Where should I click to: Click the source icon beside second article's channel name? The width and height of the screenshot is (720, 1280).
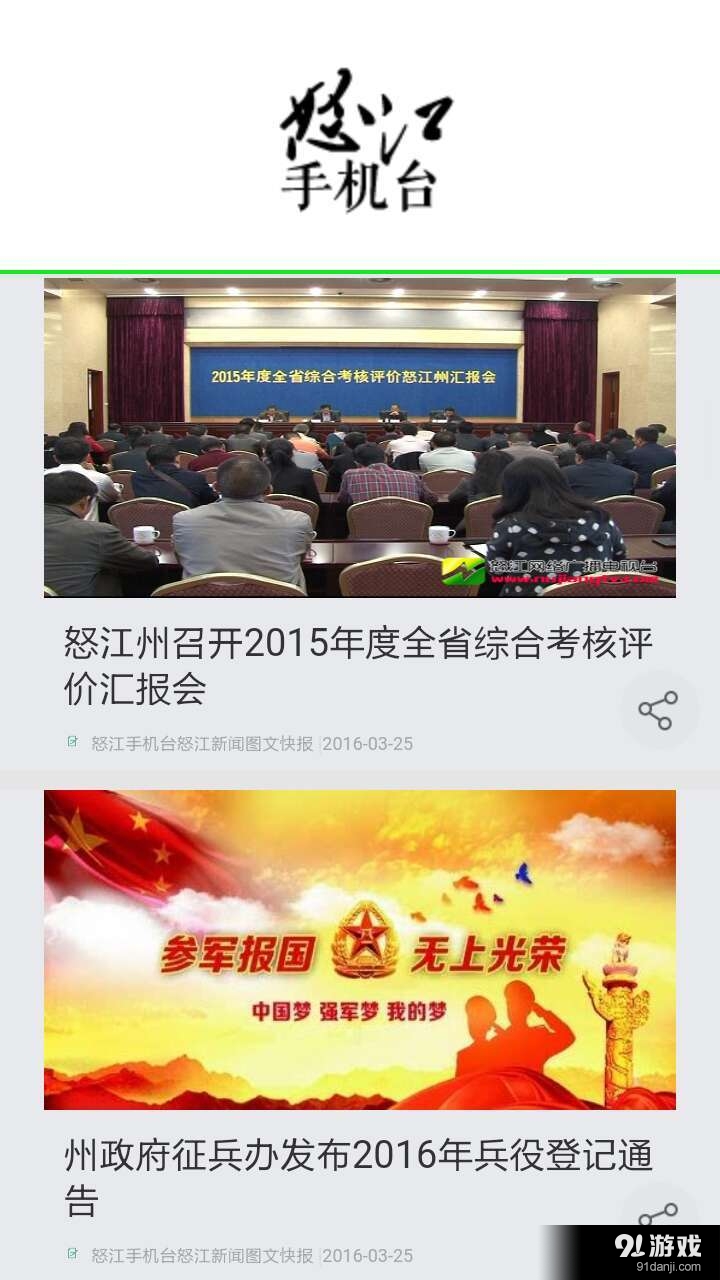click(x=70, y=1254)
